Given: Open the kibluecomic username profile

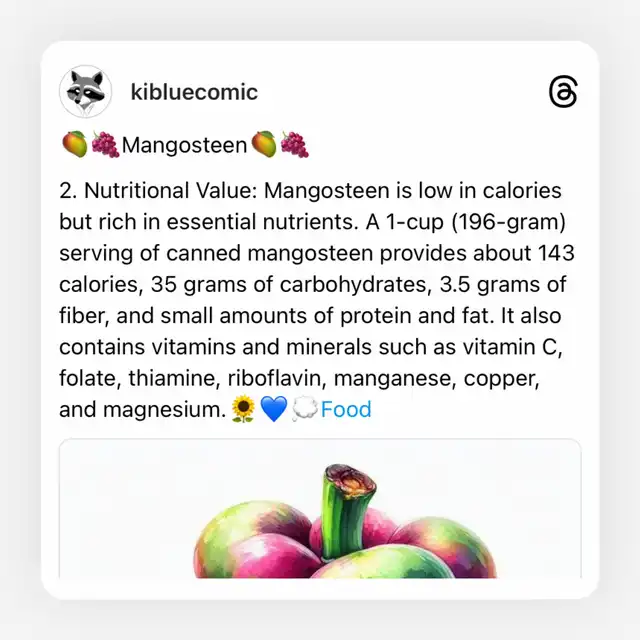Looking at the screenshot, I should pos(194,92).
